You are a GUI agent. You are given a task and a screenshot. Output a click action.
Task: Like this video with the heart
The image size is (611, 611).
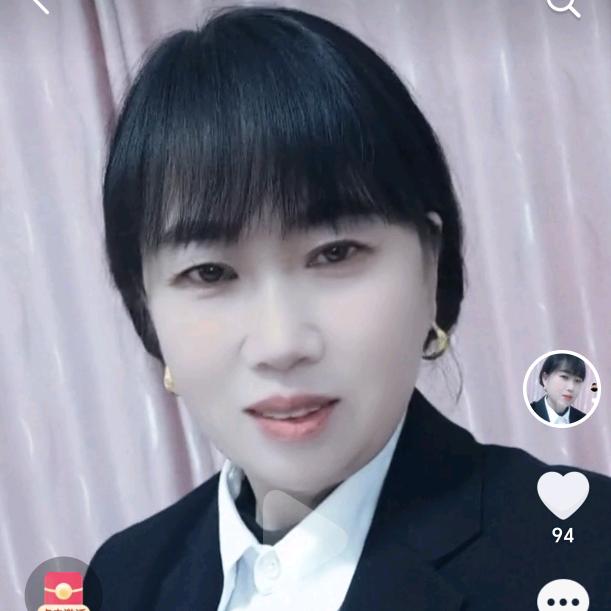563,494
